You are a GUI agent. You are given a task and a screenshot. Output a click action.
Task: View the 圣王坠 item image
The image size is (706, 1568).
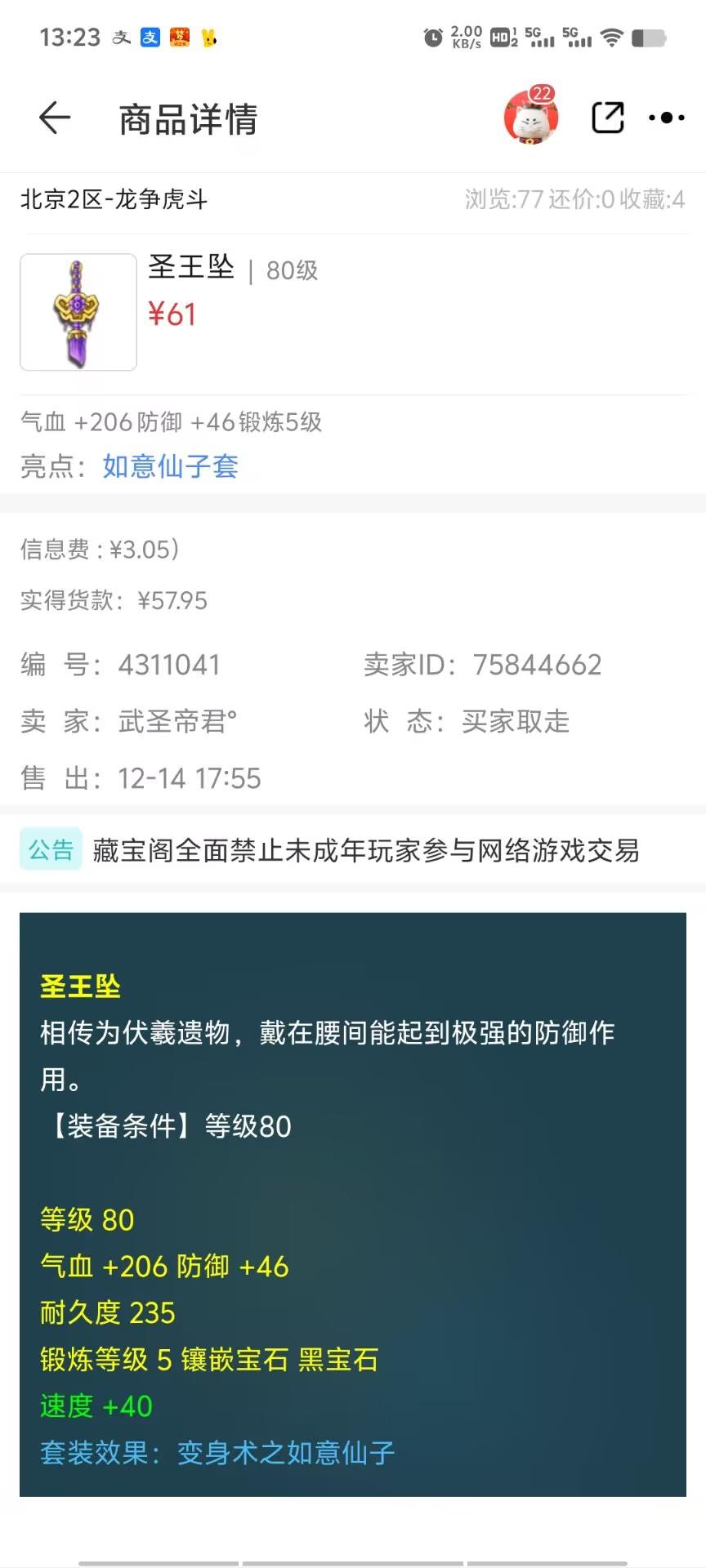(x=78, y=312)
